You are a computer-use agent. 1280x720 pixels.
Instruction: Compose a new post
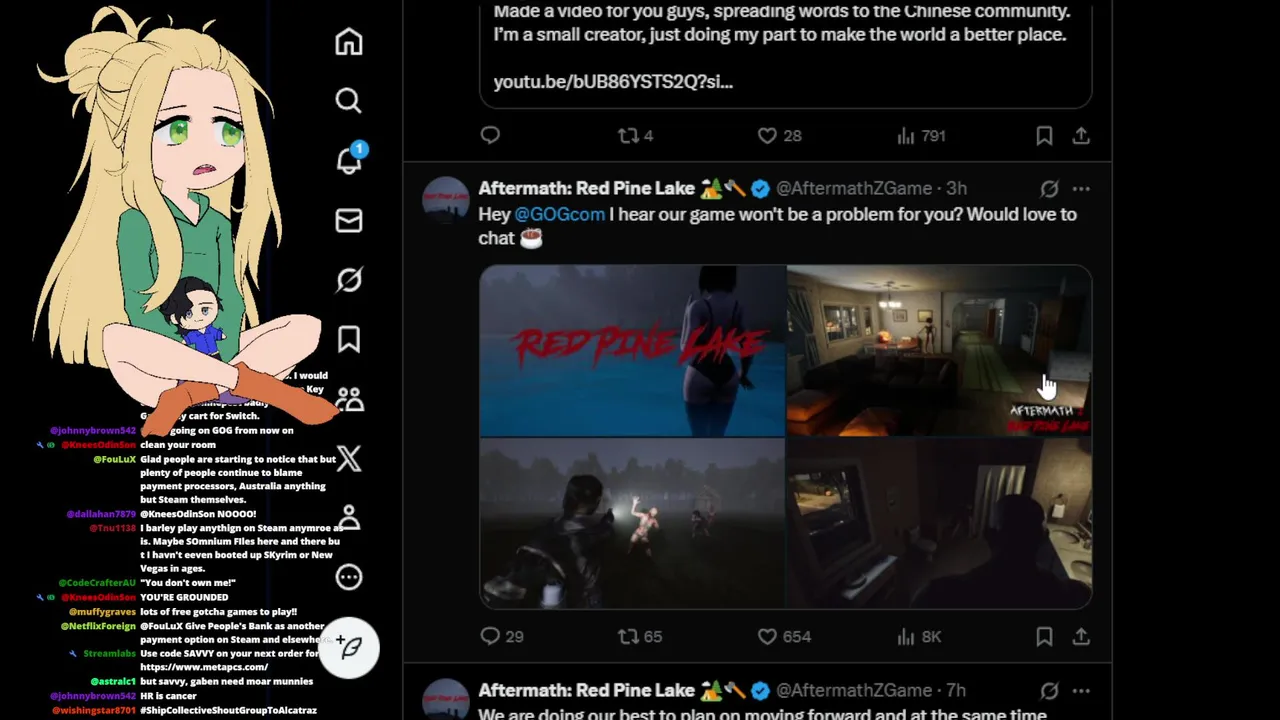pyautogui.click(x=349, y=647)
